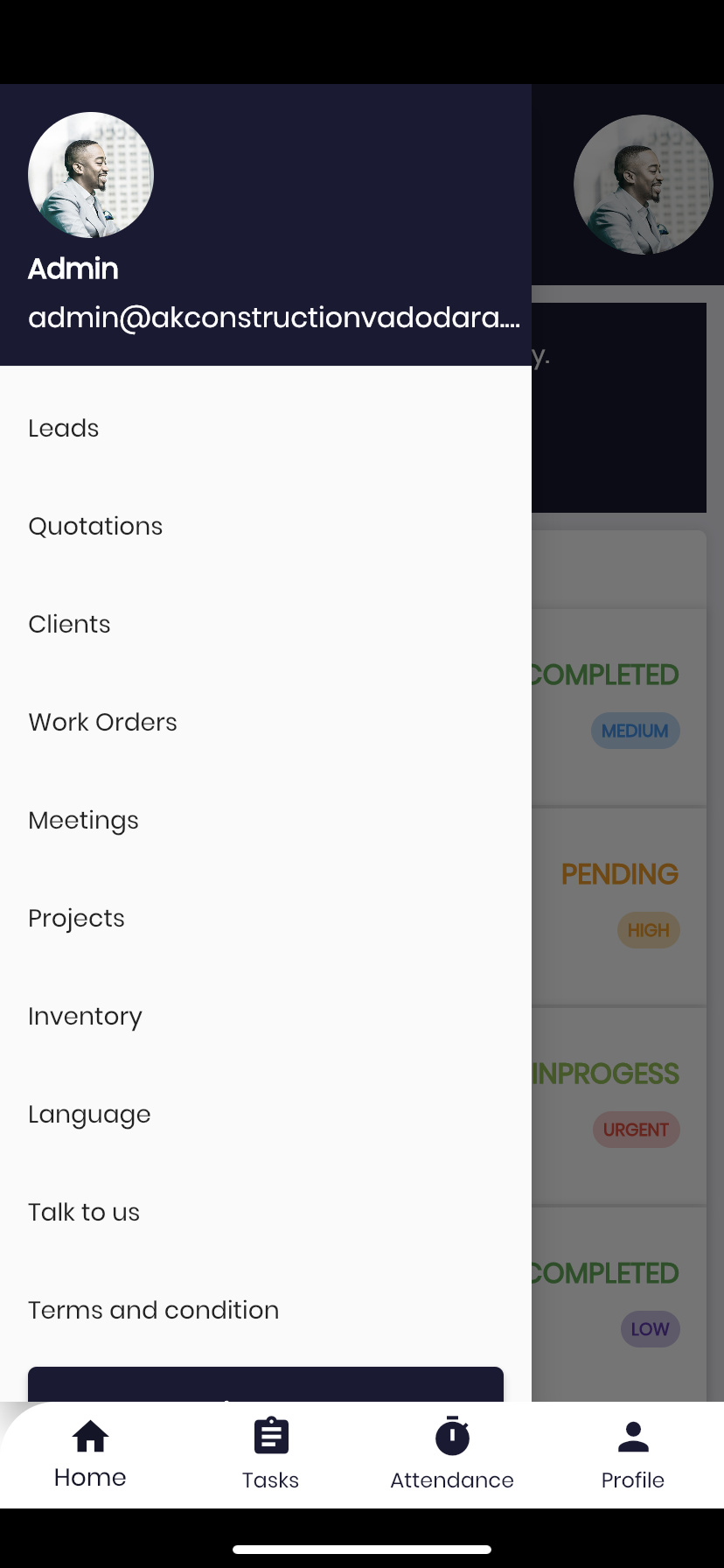Screen dimensions: 724x1568
Task: Go to Quotations
Action: point(266,526)
